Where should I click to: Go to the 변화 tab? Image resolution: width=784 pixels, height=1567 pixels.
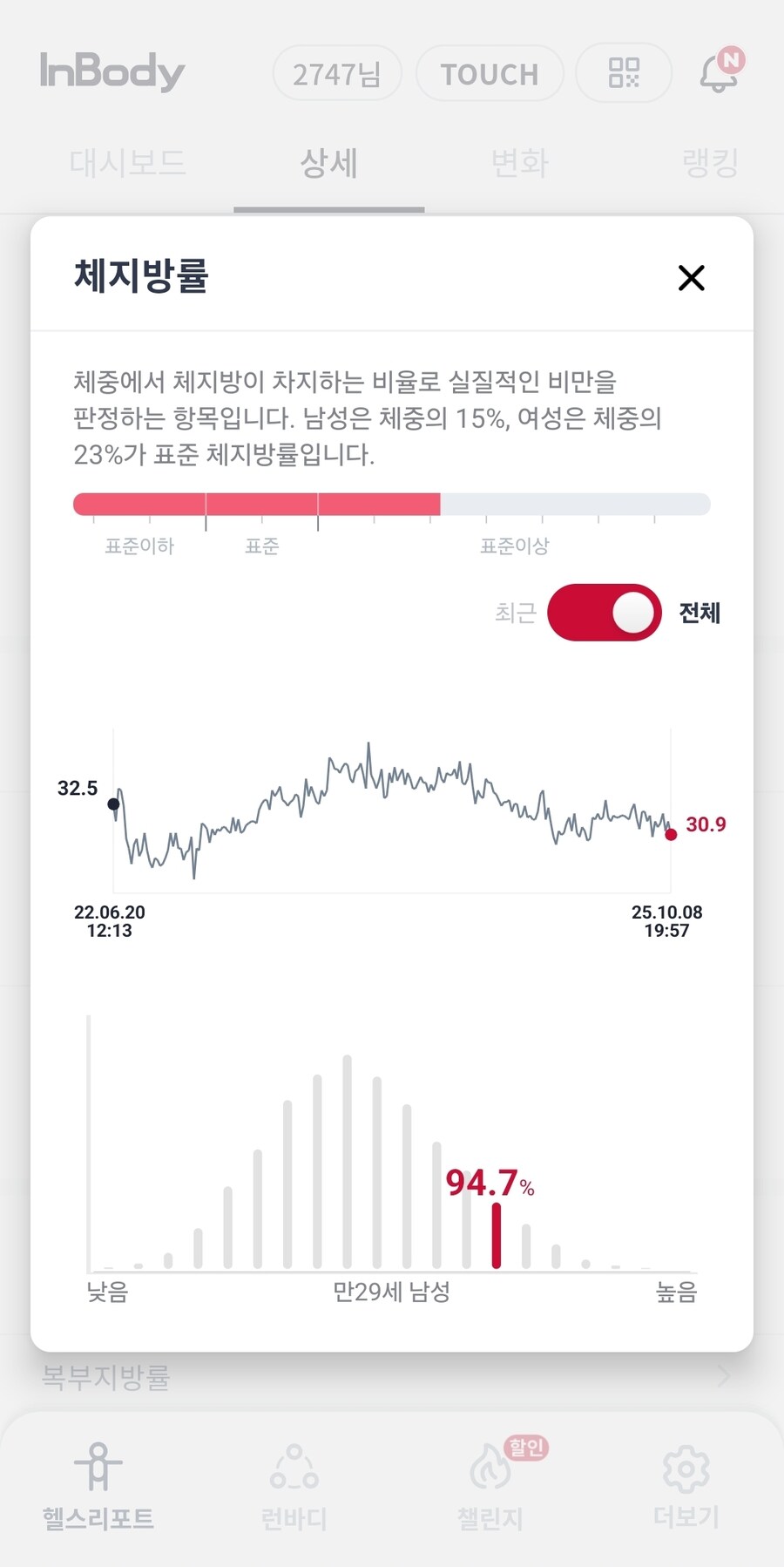click(x=520, y=163)
